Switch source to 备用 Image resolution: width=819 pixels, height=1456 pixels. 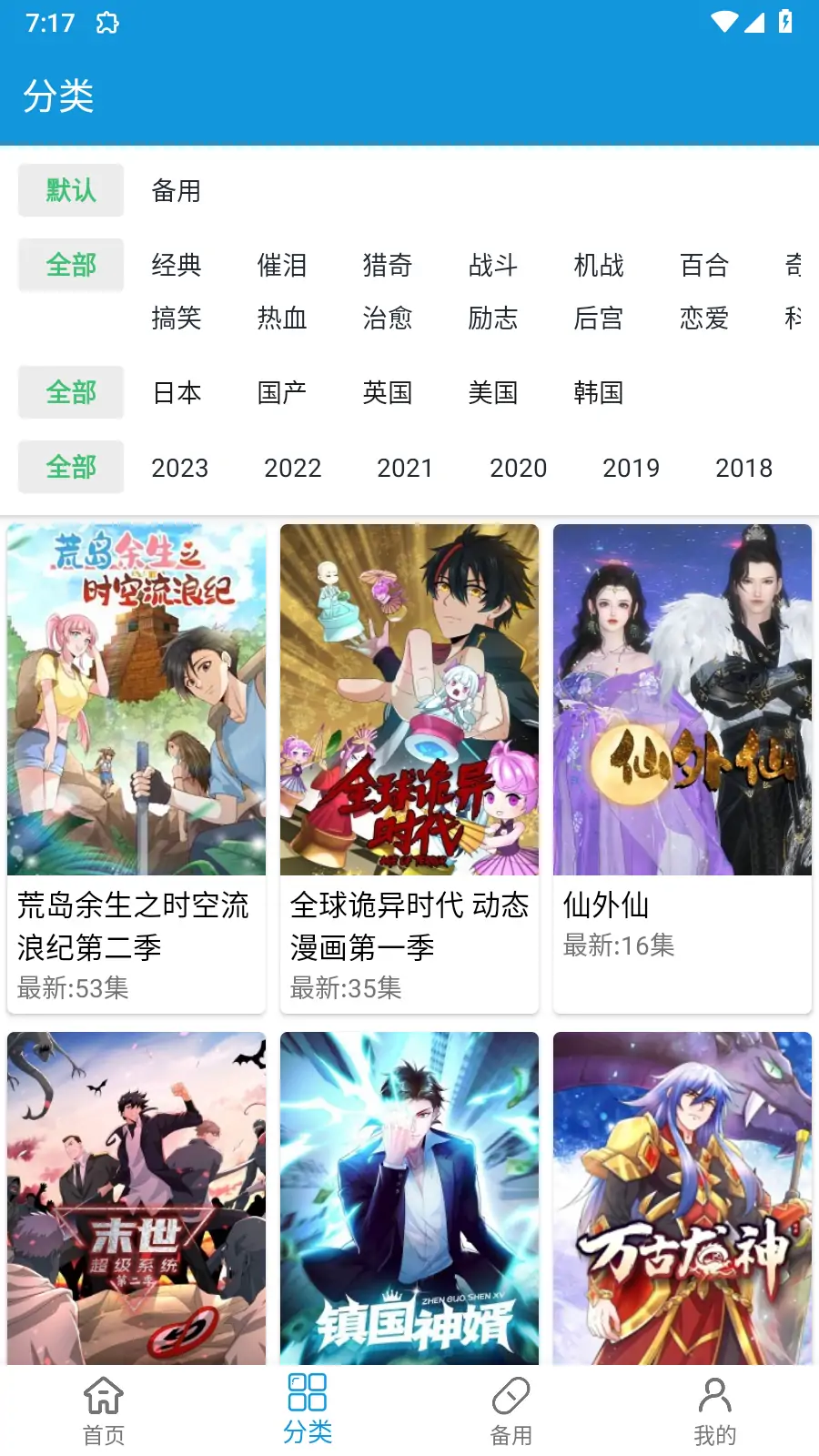[177, 191]
